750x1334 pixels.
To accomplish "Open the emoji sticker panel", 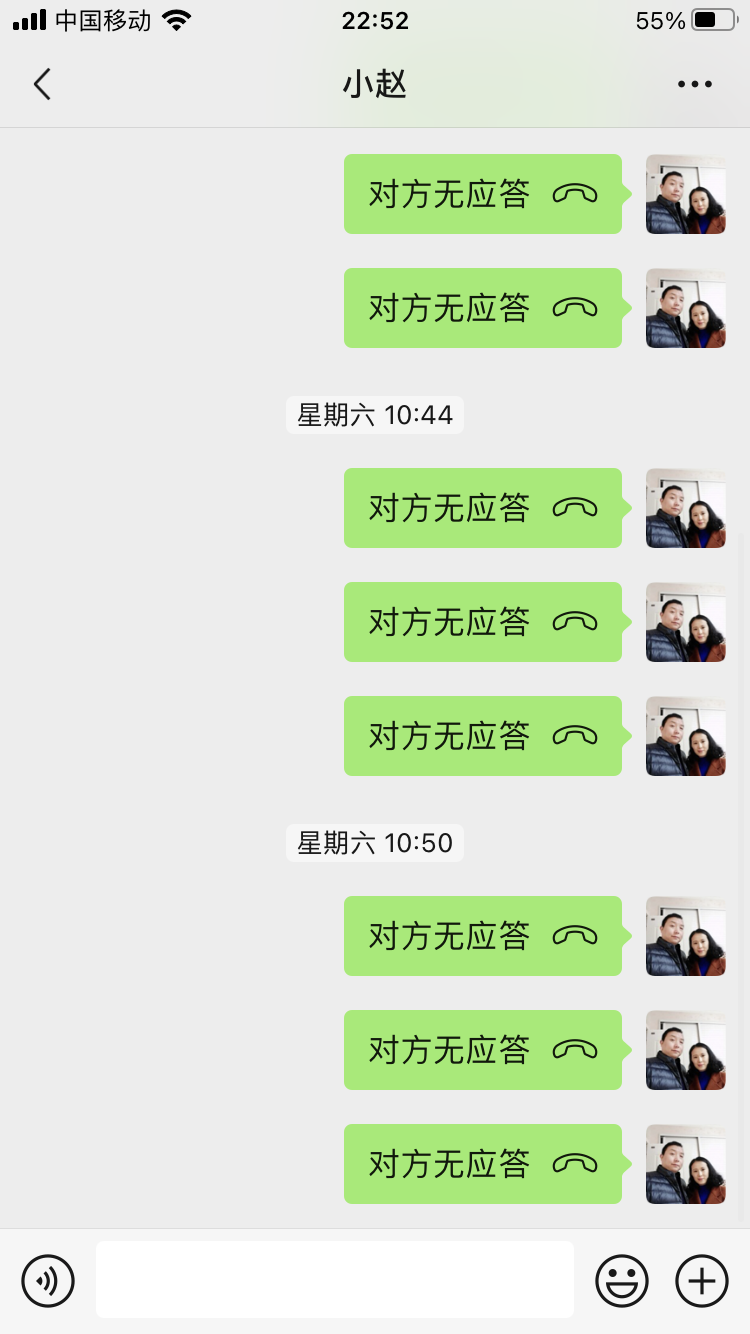I will (x=622, y=1280).
